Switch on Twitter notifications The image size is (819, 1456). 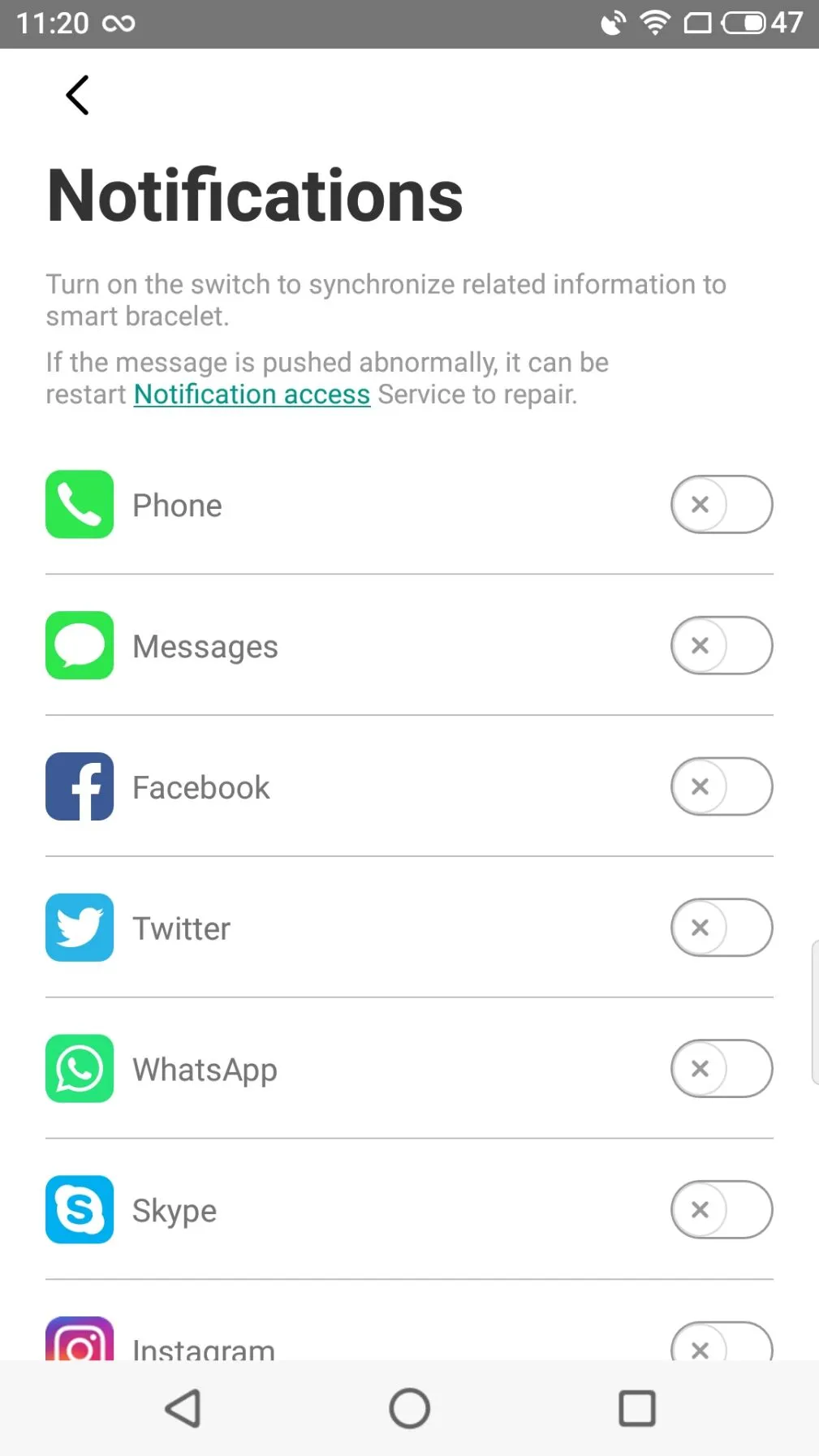coord(721,928)
